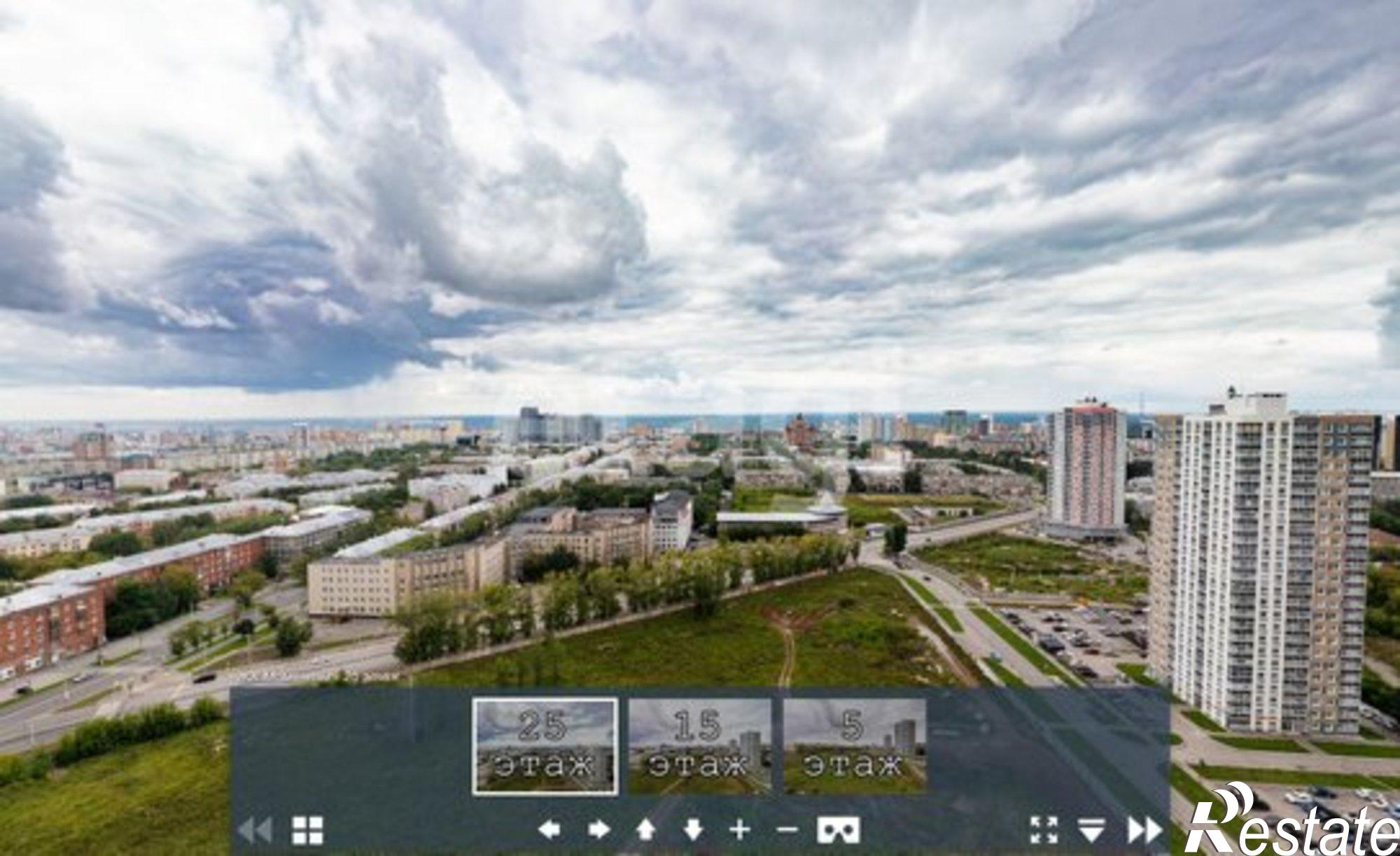Skip to the next panorama scene

pyautogui.click(x=1144, y=831)
